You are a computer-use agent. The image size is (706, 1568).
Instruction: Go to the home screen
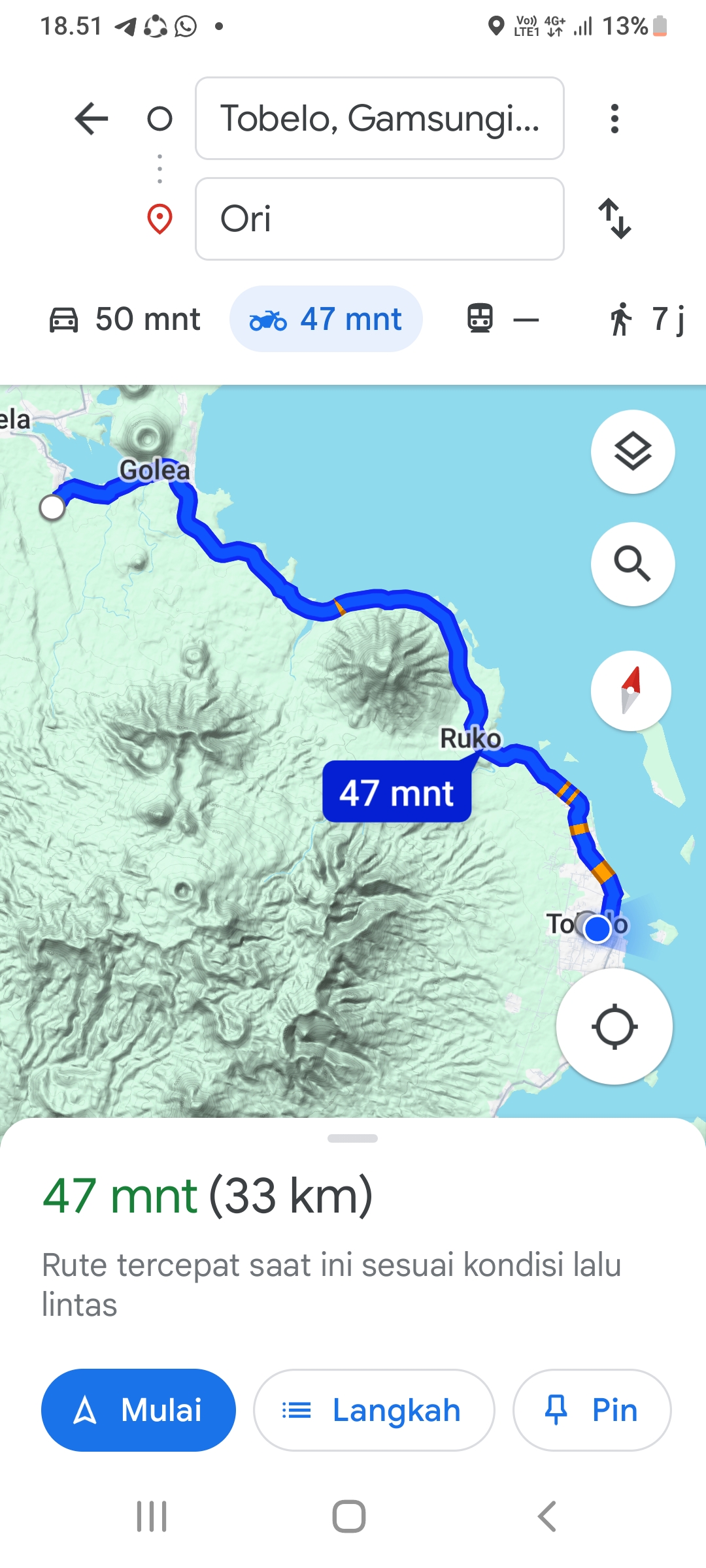pos(349,1516)
